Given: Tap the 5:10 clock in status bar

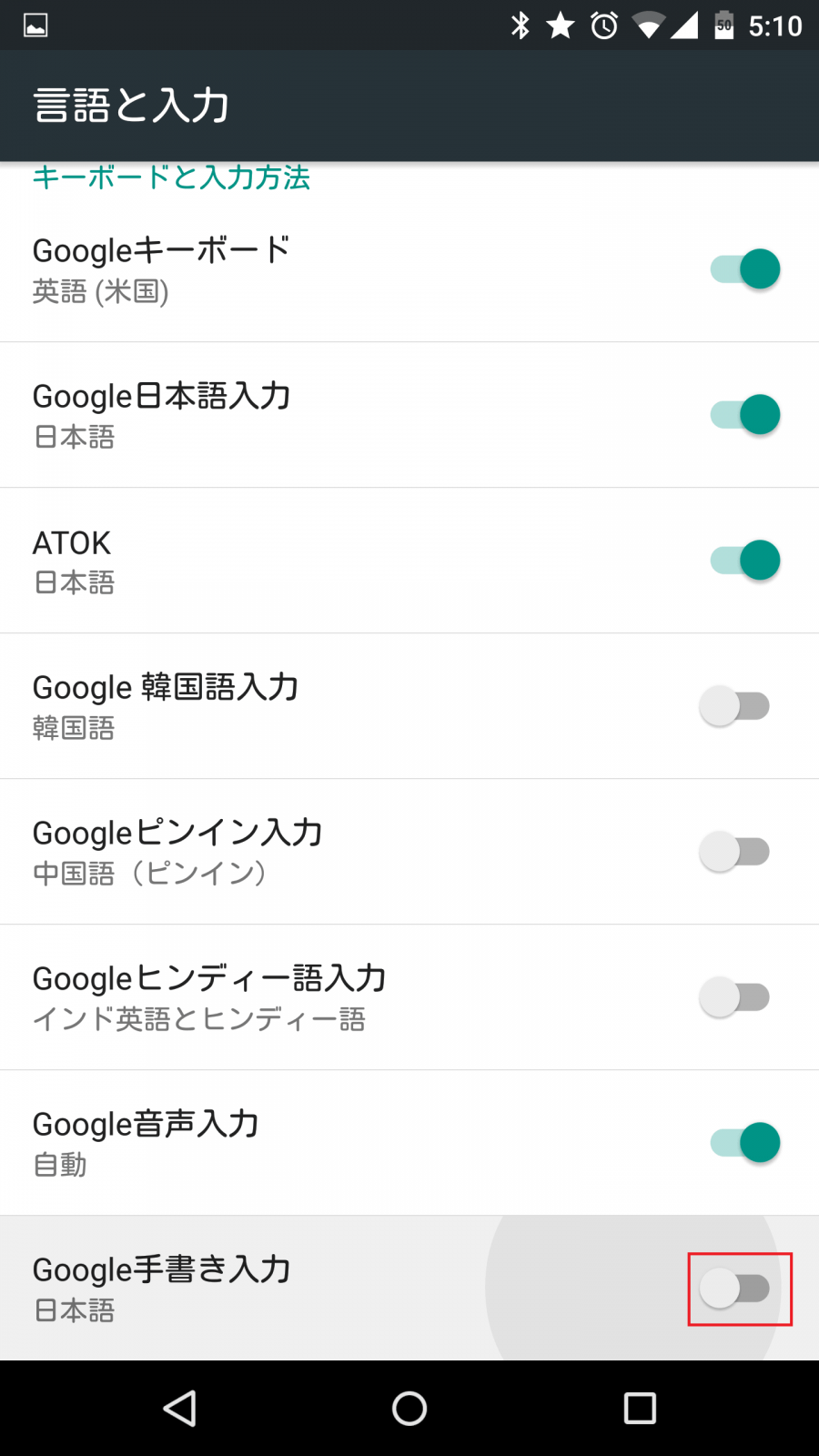Looking at the screenshot, I should pyautogui.click(x=774, y=25).
